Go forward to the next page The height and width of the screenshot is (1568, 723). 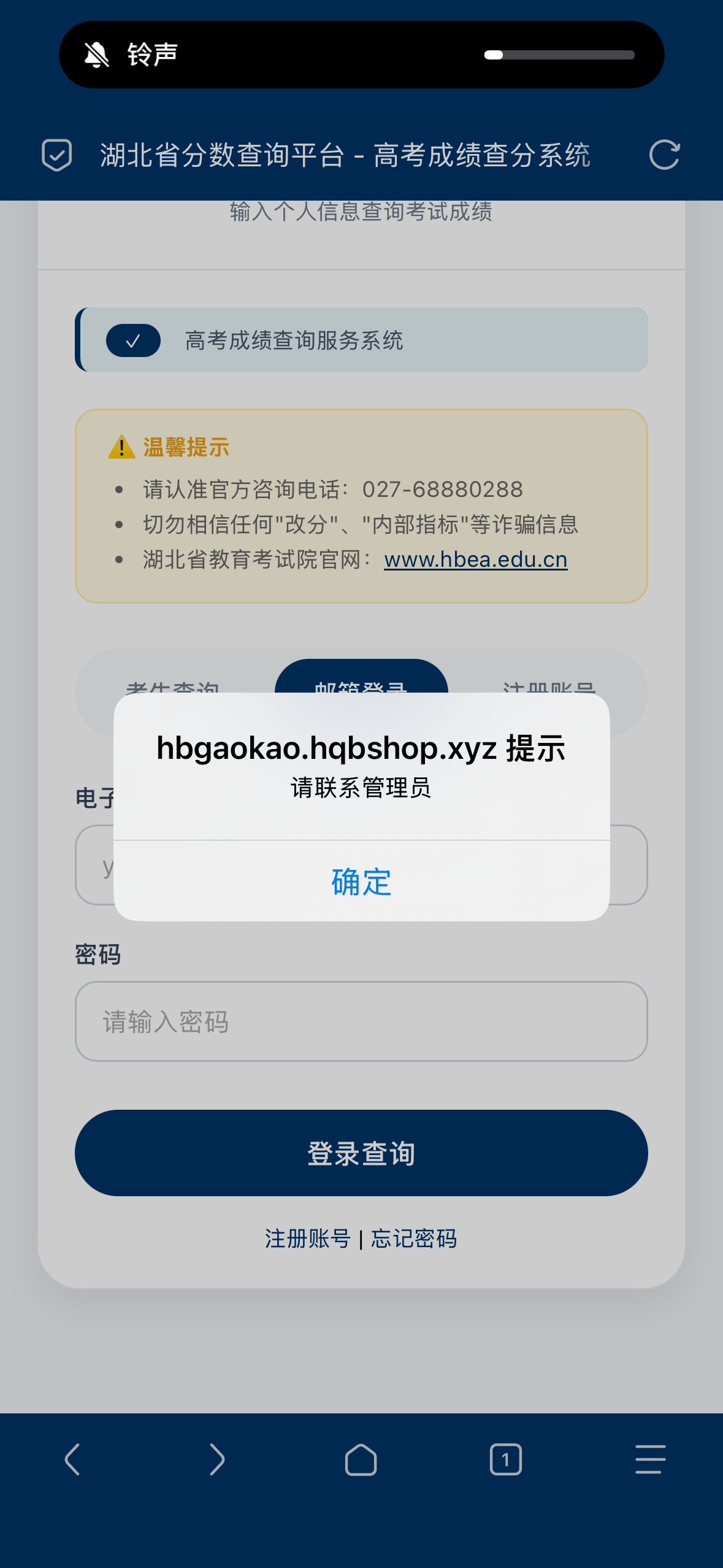click(217, 1459)
